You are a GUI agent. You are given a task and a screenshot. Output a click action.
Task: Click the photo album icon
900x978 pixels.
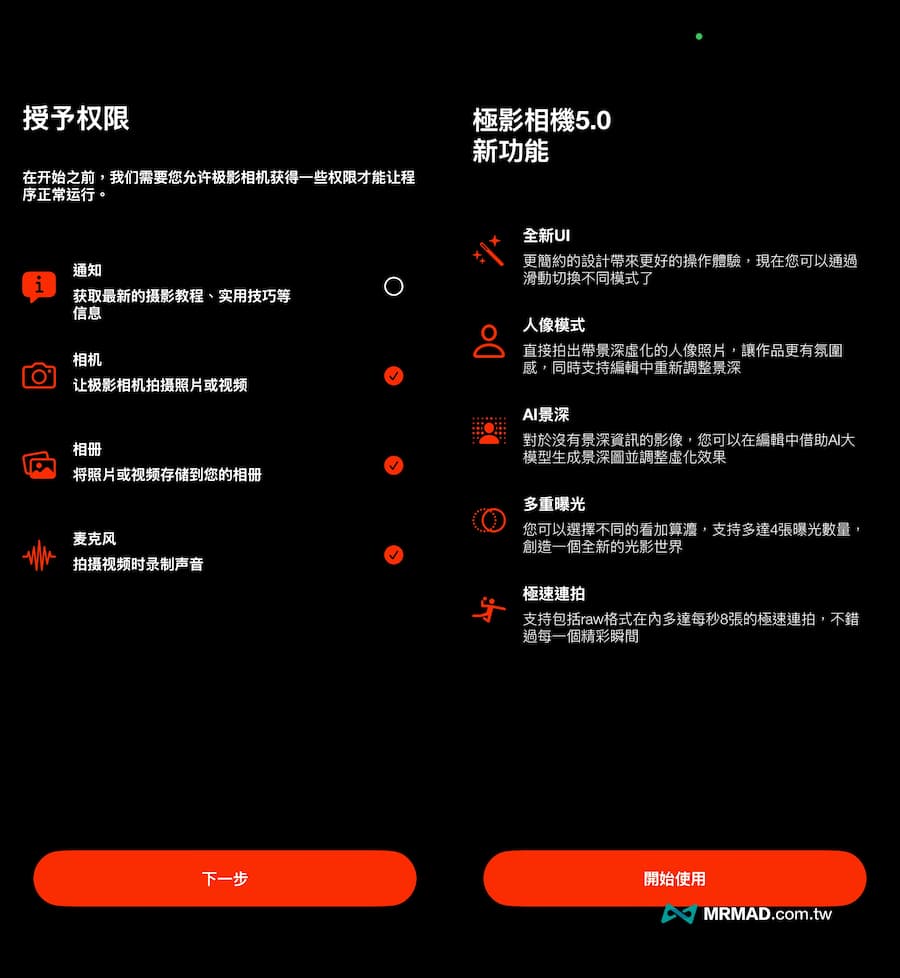(x=38, y=462)
